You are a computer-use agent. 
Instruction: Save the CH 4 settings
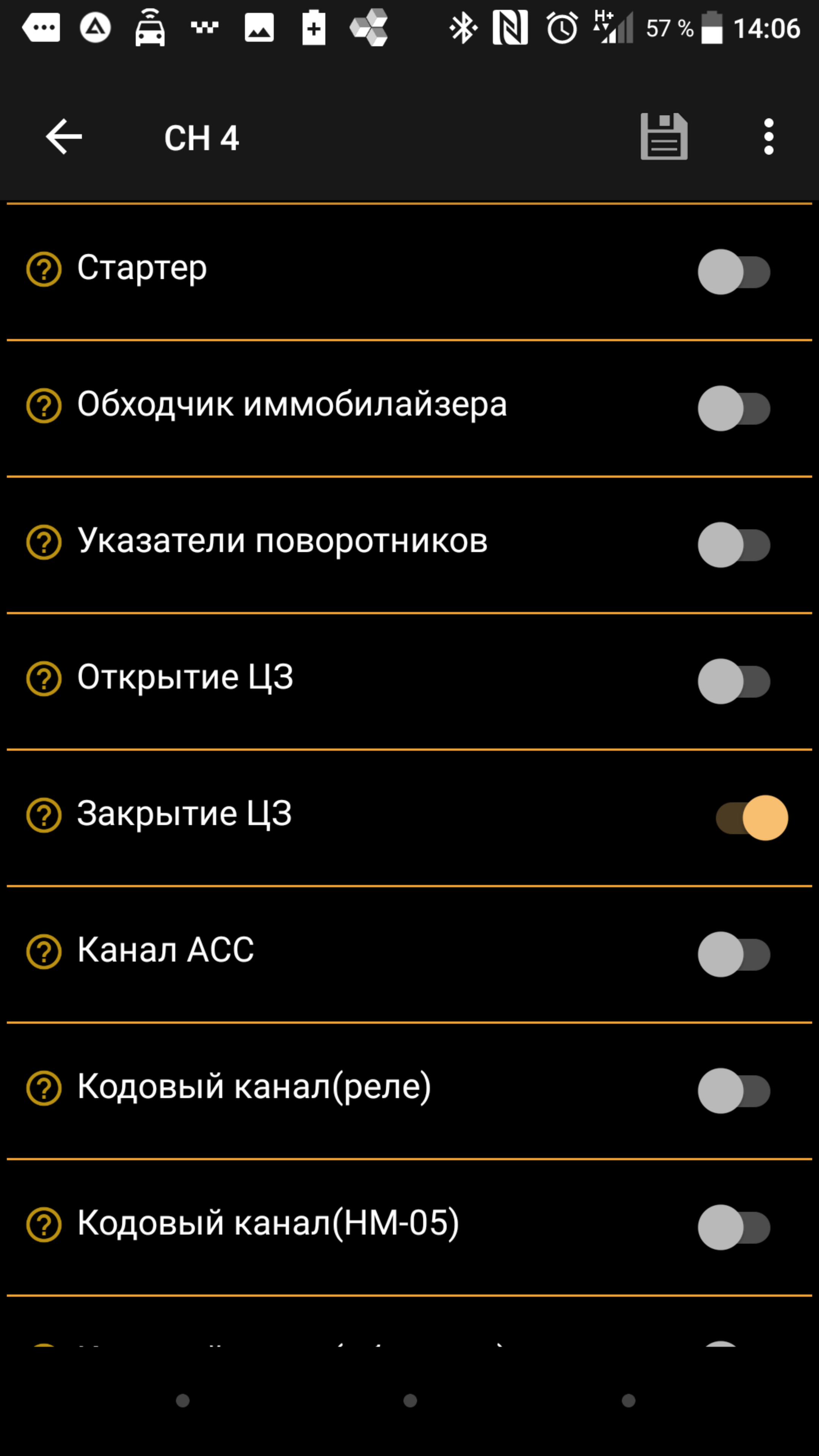click(664, 137)
